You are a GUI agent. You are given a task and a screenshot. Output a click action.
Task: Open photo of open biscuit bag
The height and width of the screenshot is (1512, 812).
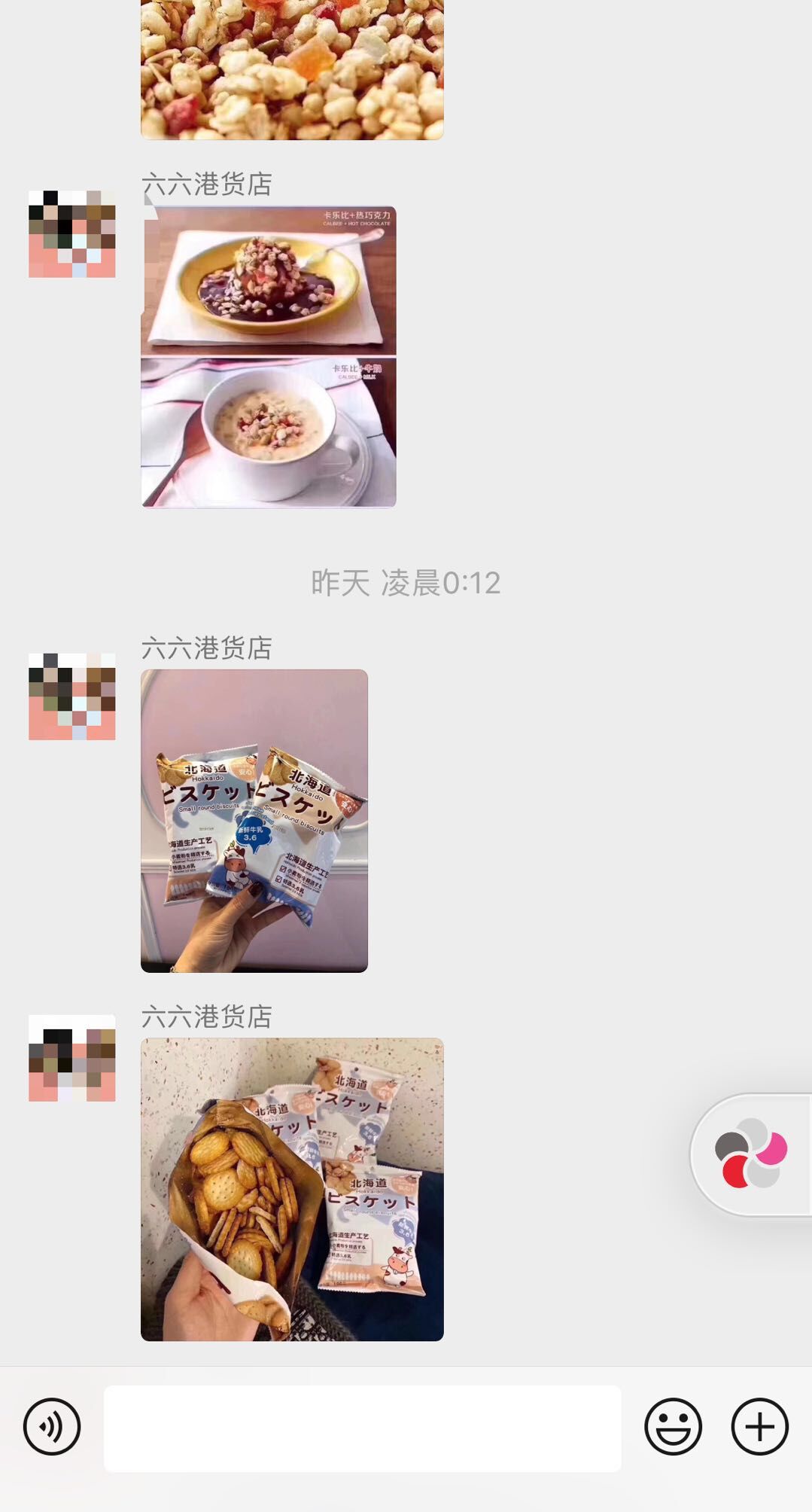coord(292,1189)
